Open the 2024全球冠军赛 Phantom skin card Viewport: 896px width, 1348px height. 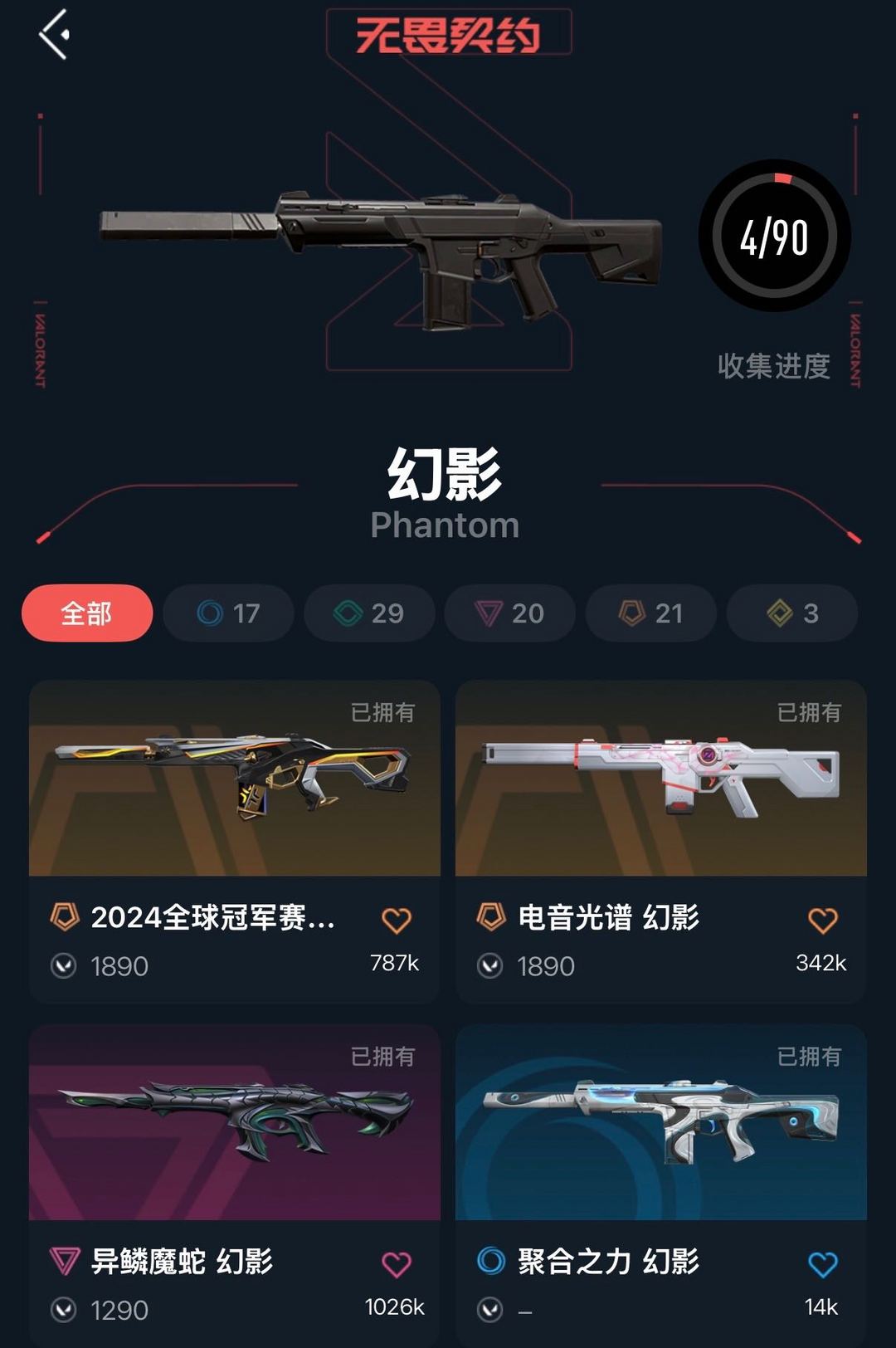[235, 842]
